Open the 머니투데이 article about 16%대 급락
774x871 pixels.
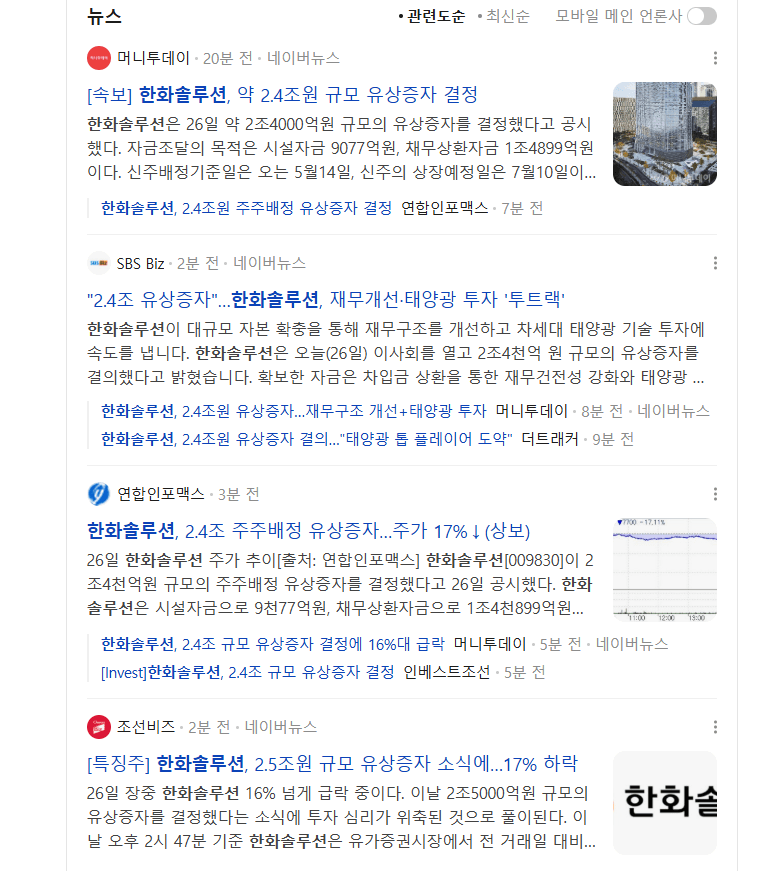click(273, 644)
